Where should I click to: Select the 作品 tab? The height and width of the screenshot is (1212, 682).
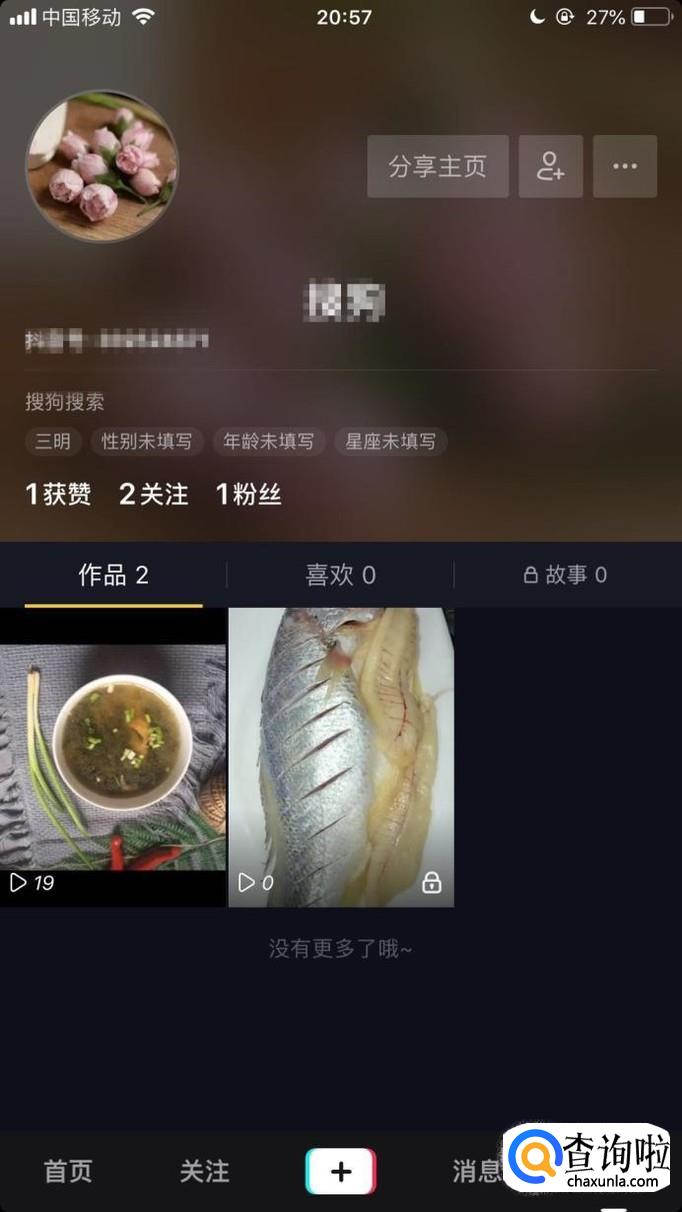coord(113,575)
